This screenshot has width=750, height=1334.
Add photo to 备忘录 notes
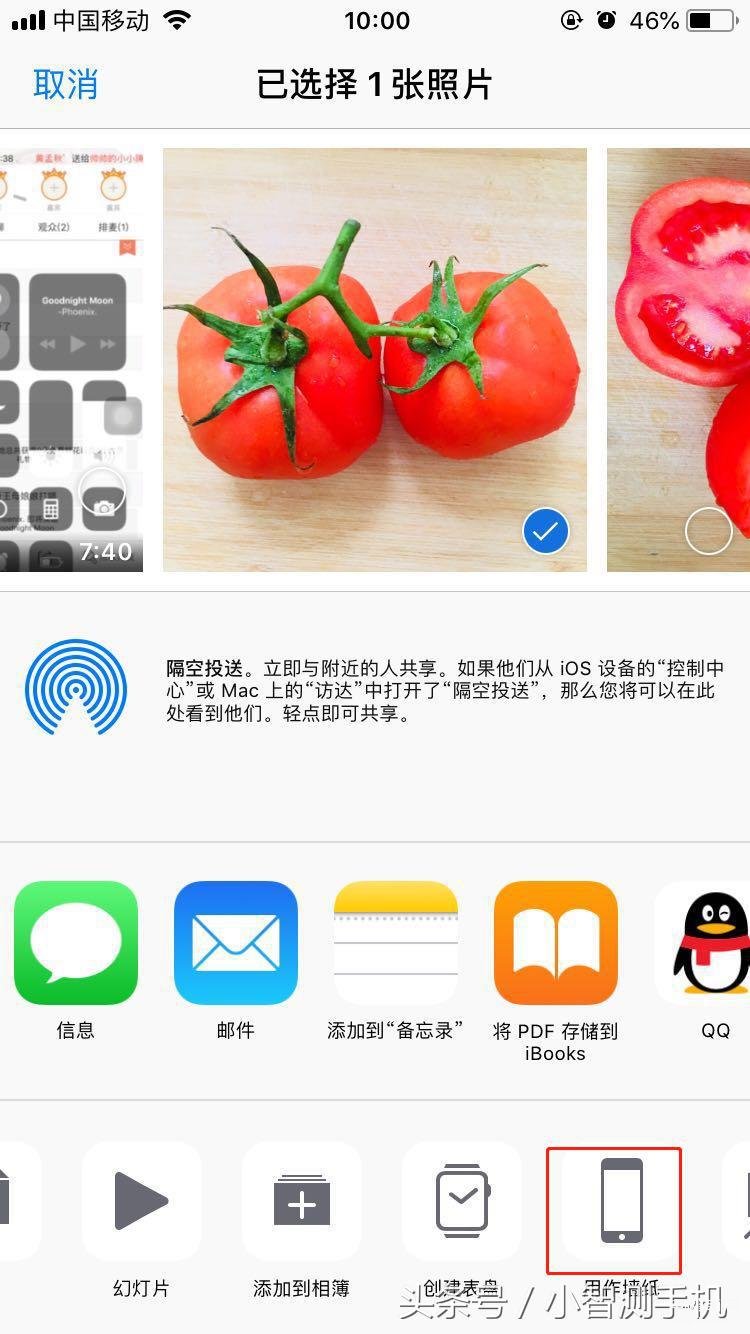(x=396, y=943)
